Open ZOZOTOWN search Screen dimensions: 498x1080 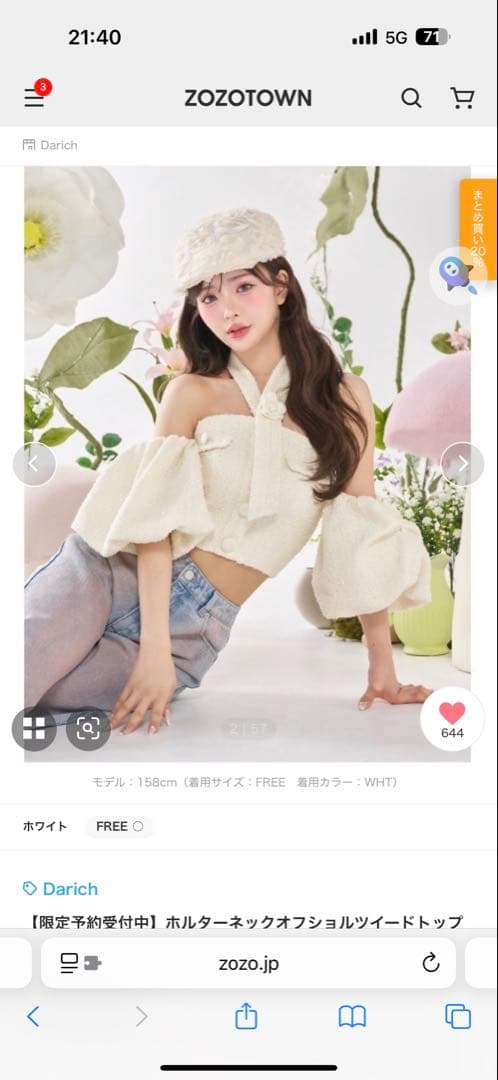pos(411,98)
